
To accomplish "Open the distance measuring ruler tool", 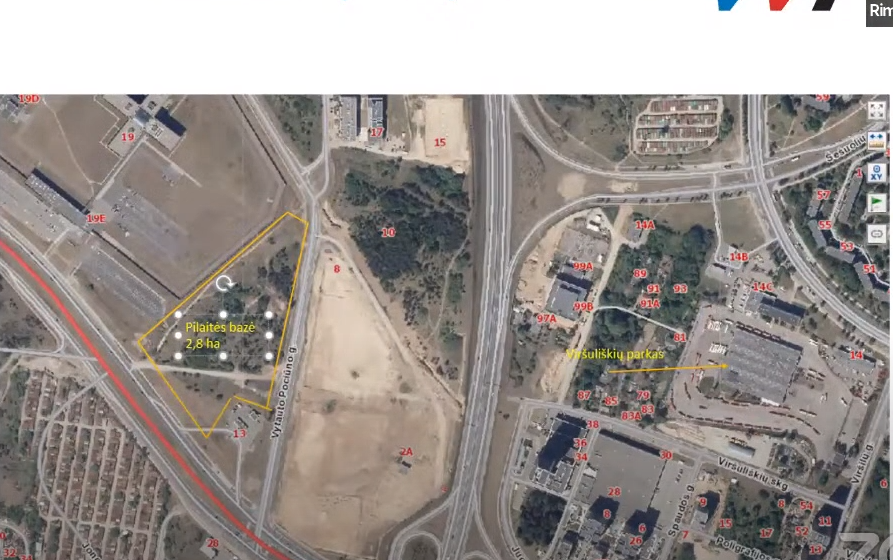I will [x=877, y=141].
